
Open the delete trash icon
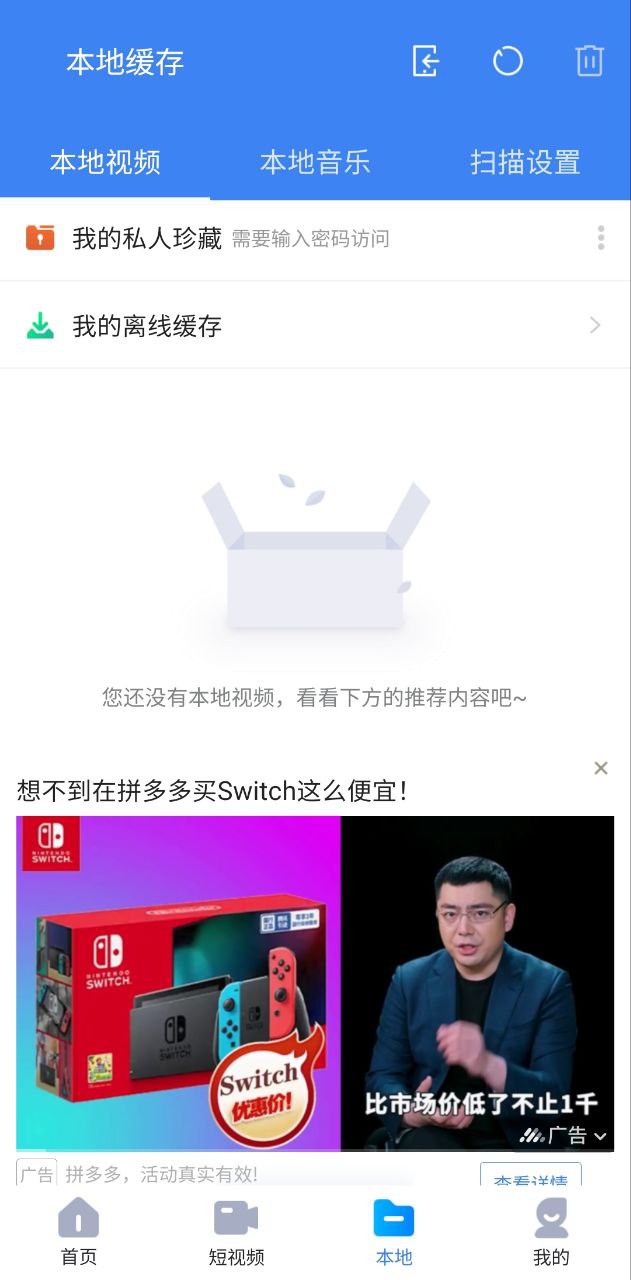click(590, 62)
